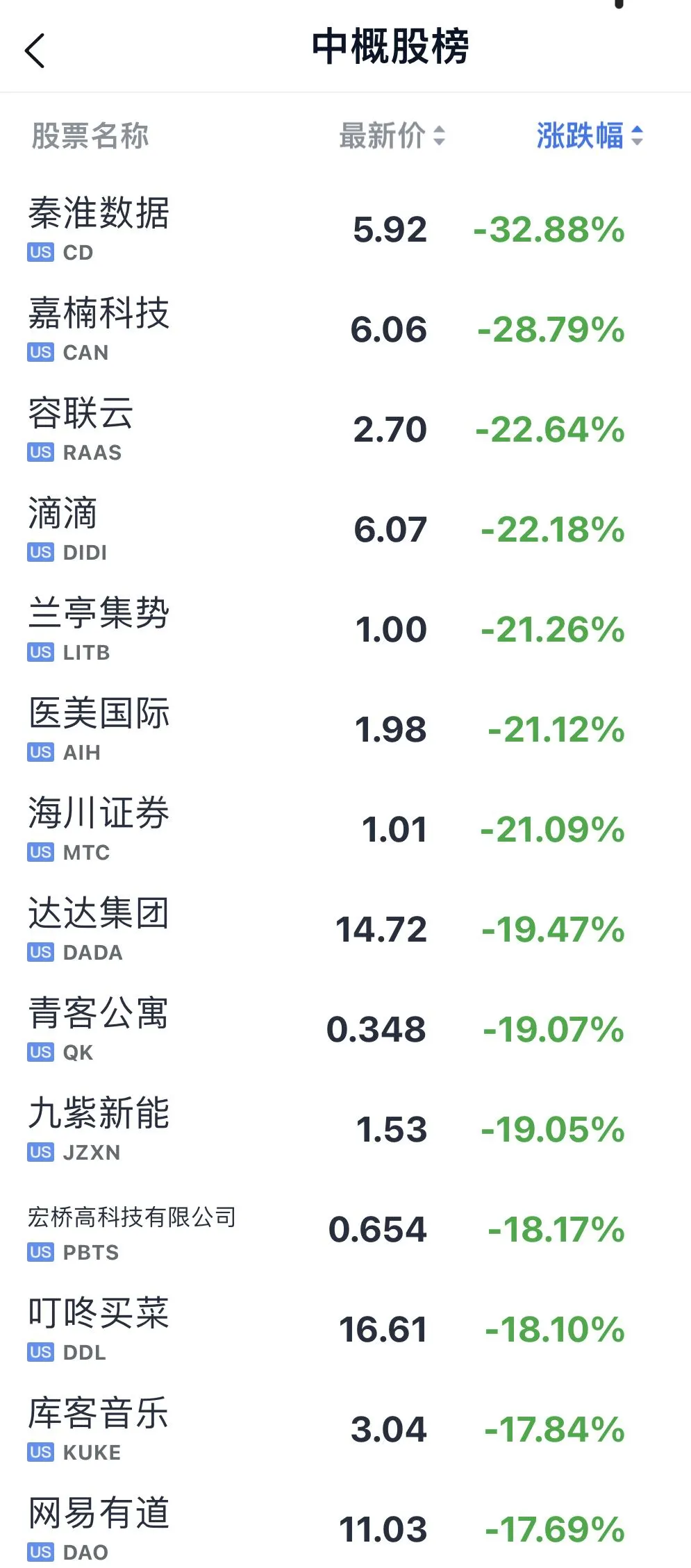Open the 海川证券 MTC stock row
Viewport: 691px width, 1568px height.
345,830
